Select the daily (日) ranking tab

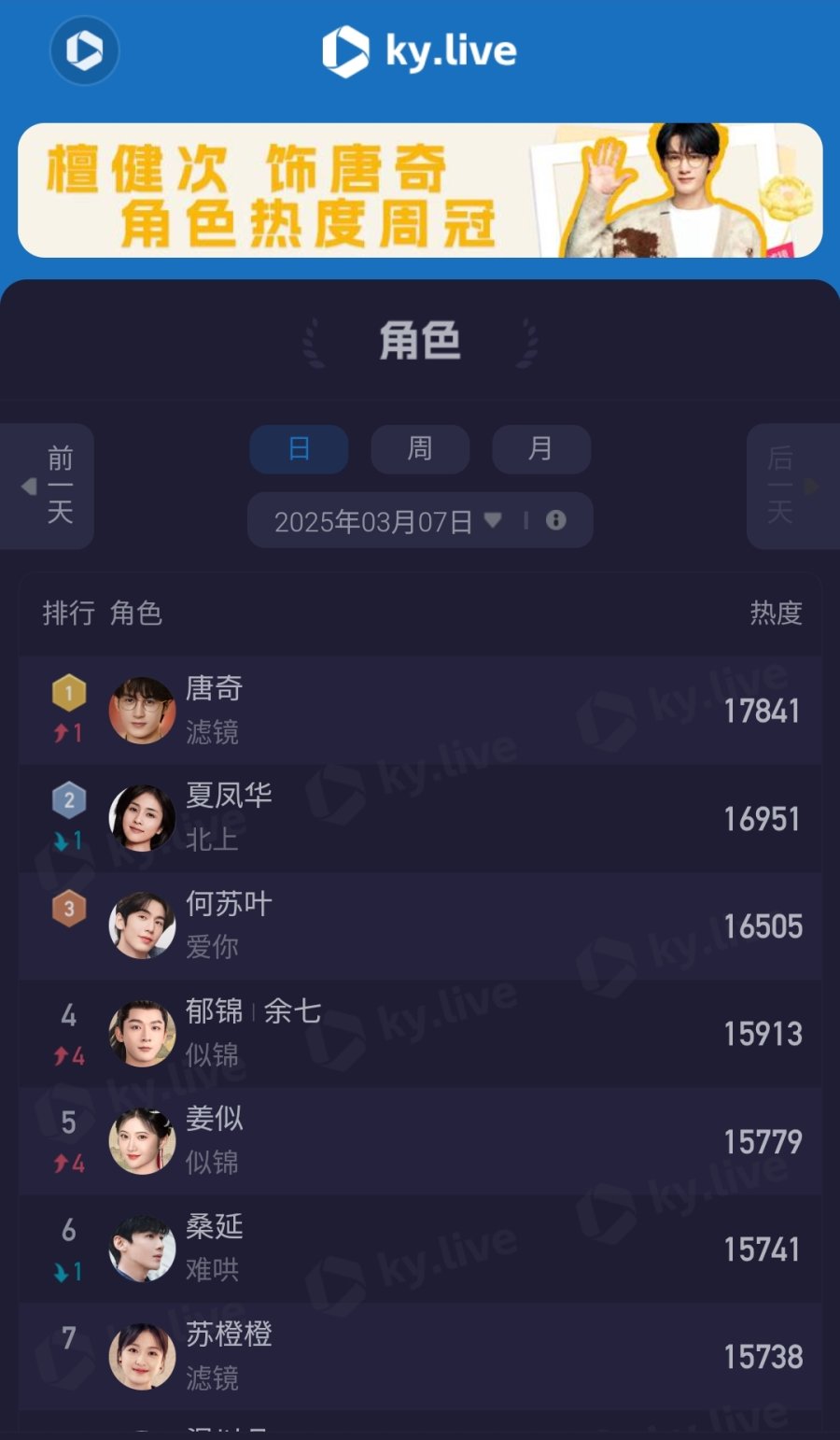299,449
